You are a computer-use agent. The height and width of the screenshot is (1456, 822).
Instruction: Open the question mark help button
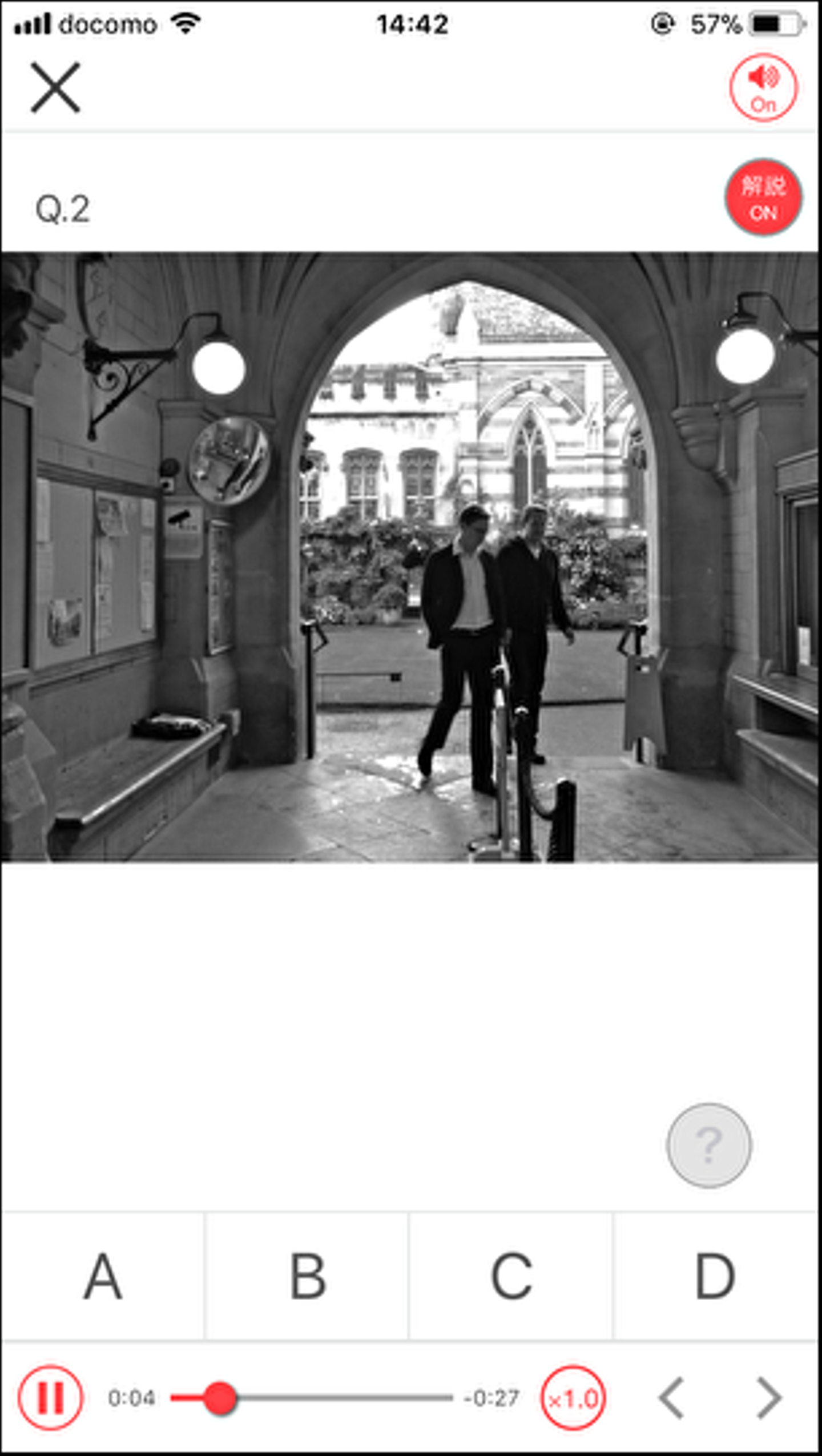click(708, 1146)
